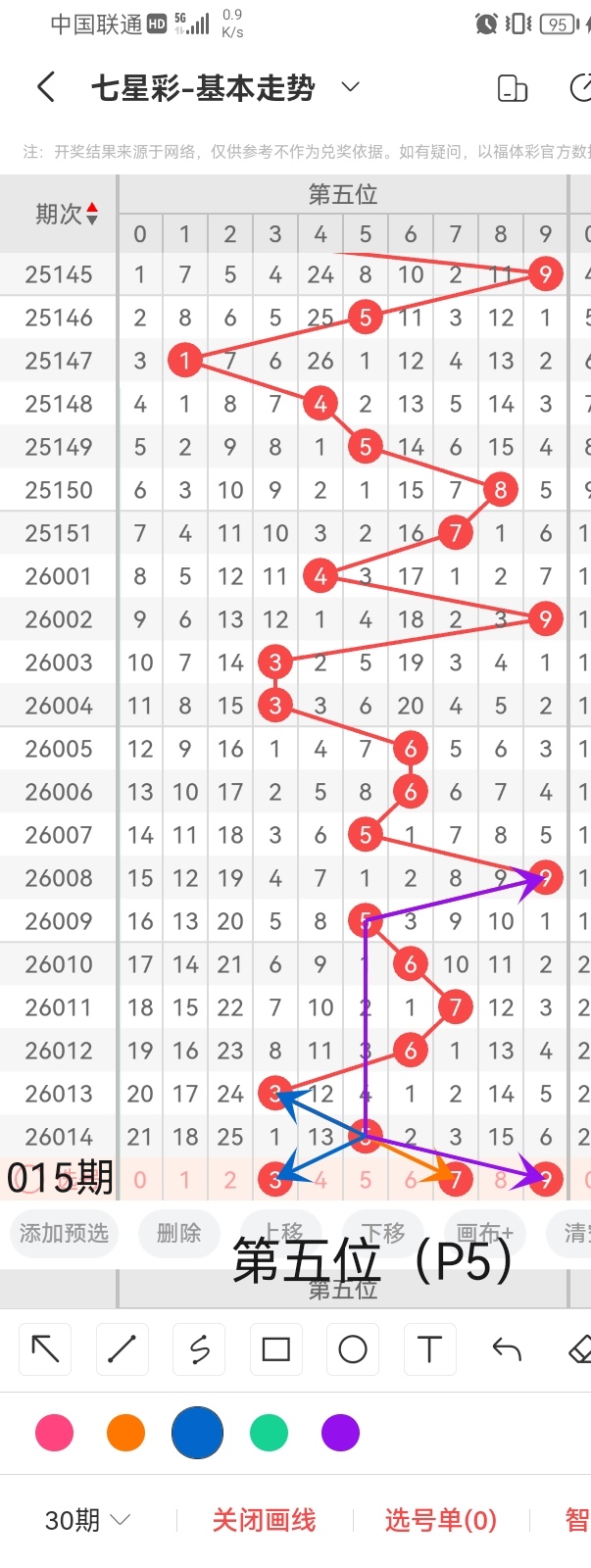The height and width of the screenshot is (1568, 591).
Task: Sort draws with the 期次 header
Action: click(66, 214)
